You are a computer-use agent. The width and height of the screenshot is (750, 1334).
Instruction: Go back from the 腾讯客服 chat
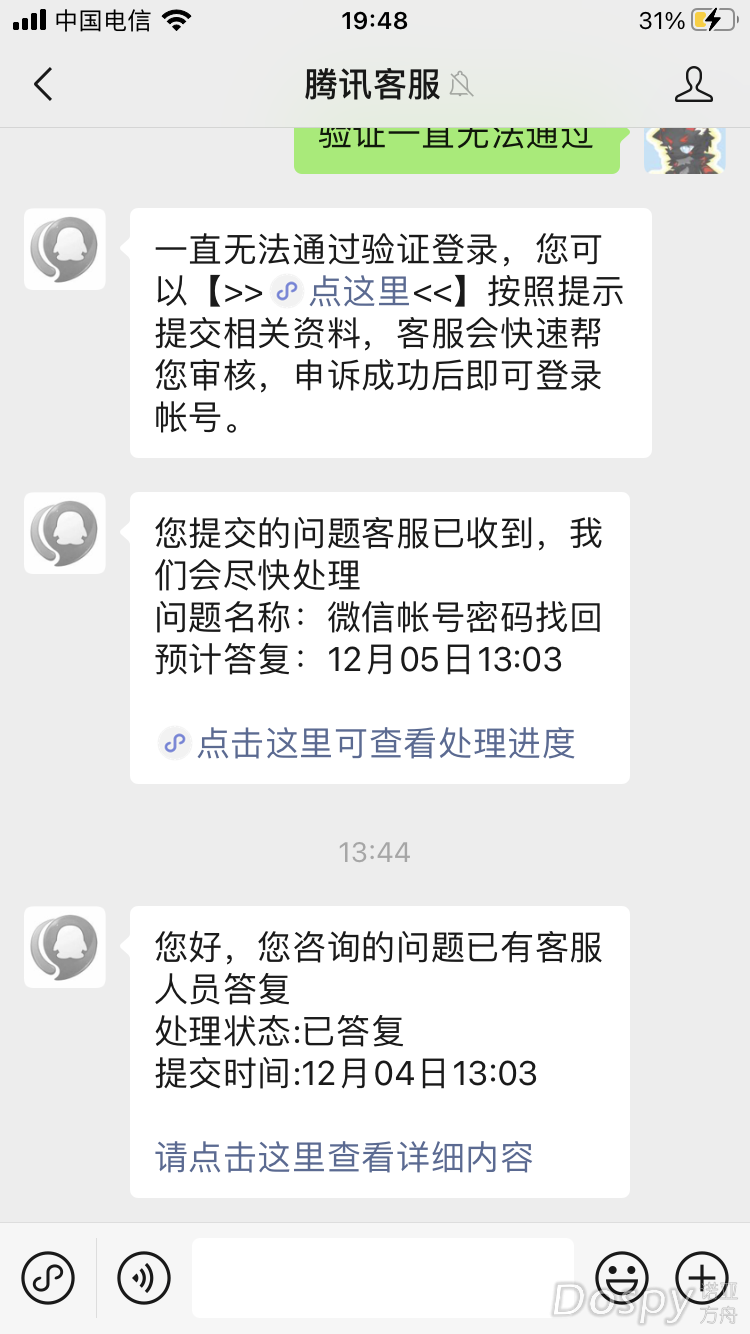pos(42,85)
